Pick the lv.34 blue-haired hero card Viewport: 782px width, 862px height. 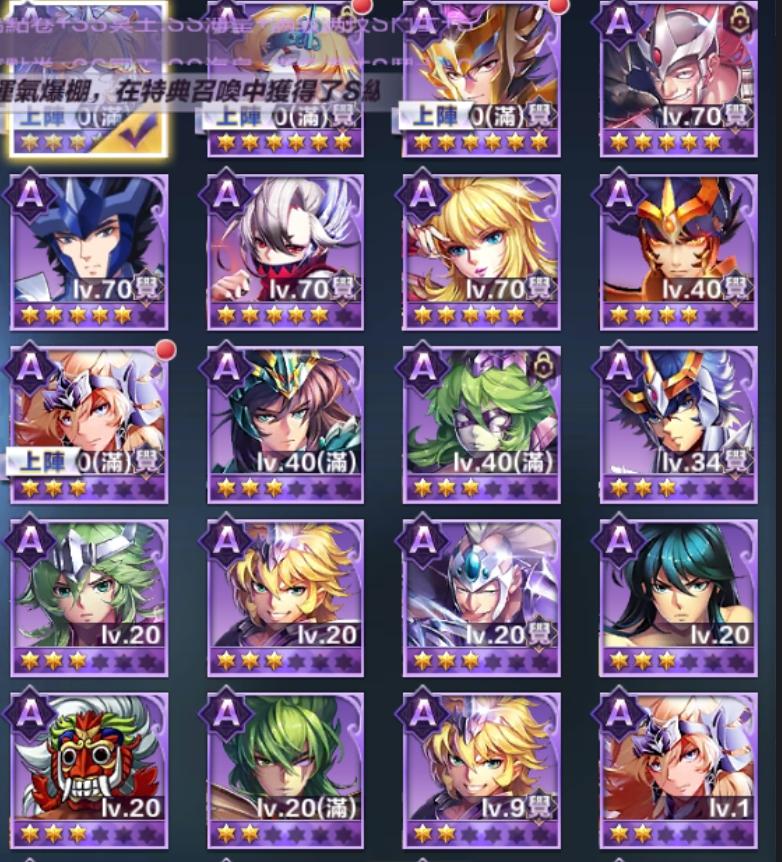tap(678, 422)
